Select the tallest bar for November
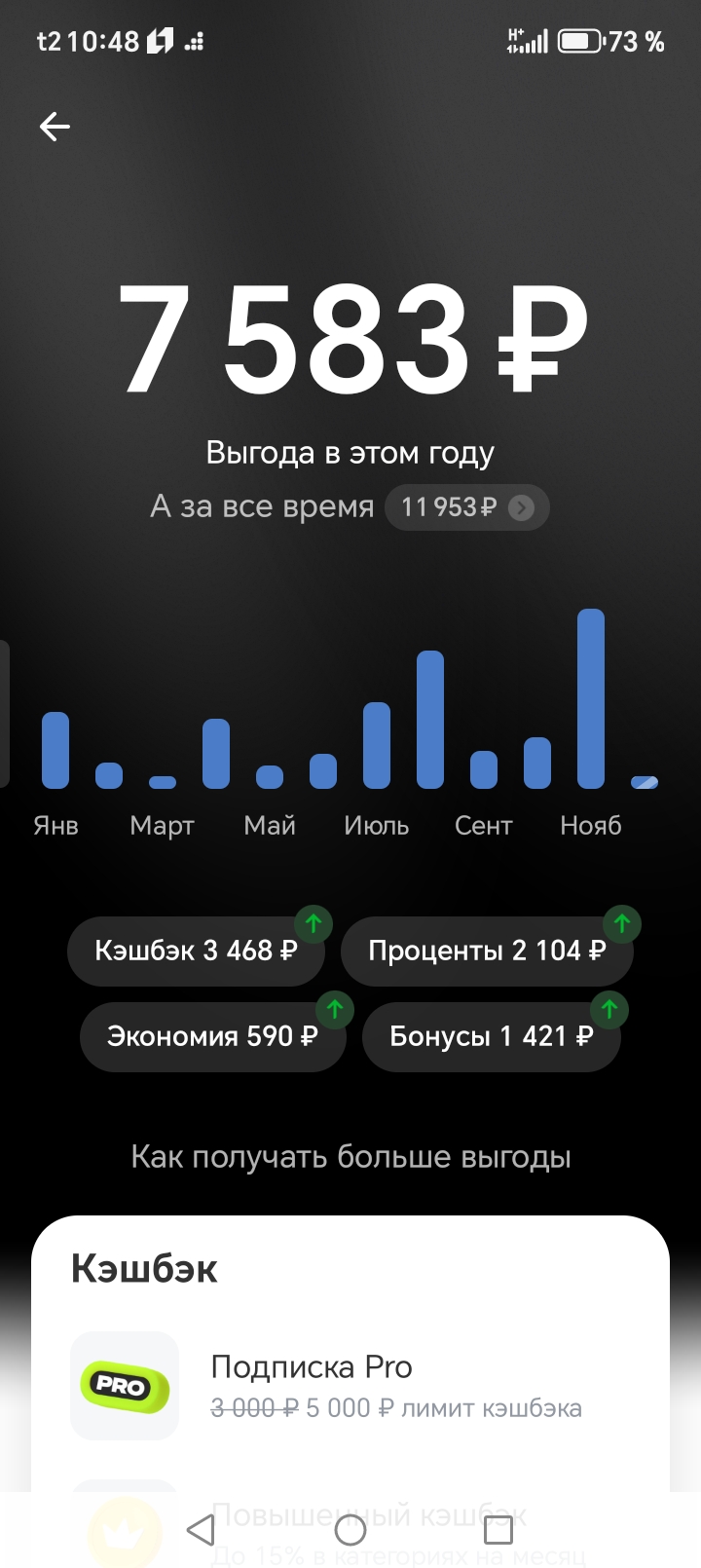The height and width of the screenshot is (1568, 701). click(591, 698)
